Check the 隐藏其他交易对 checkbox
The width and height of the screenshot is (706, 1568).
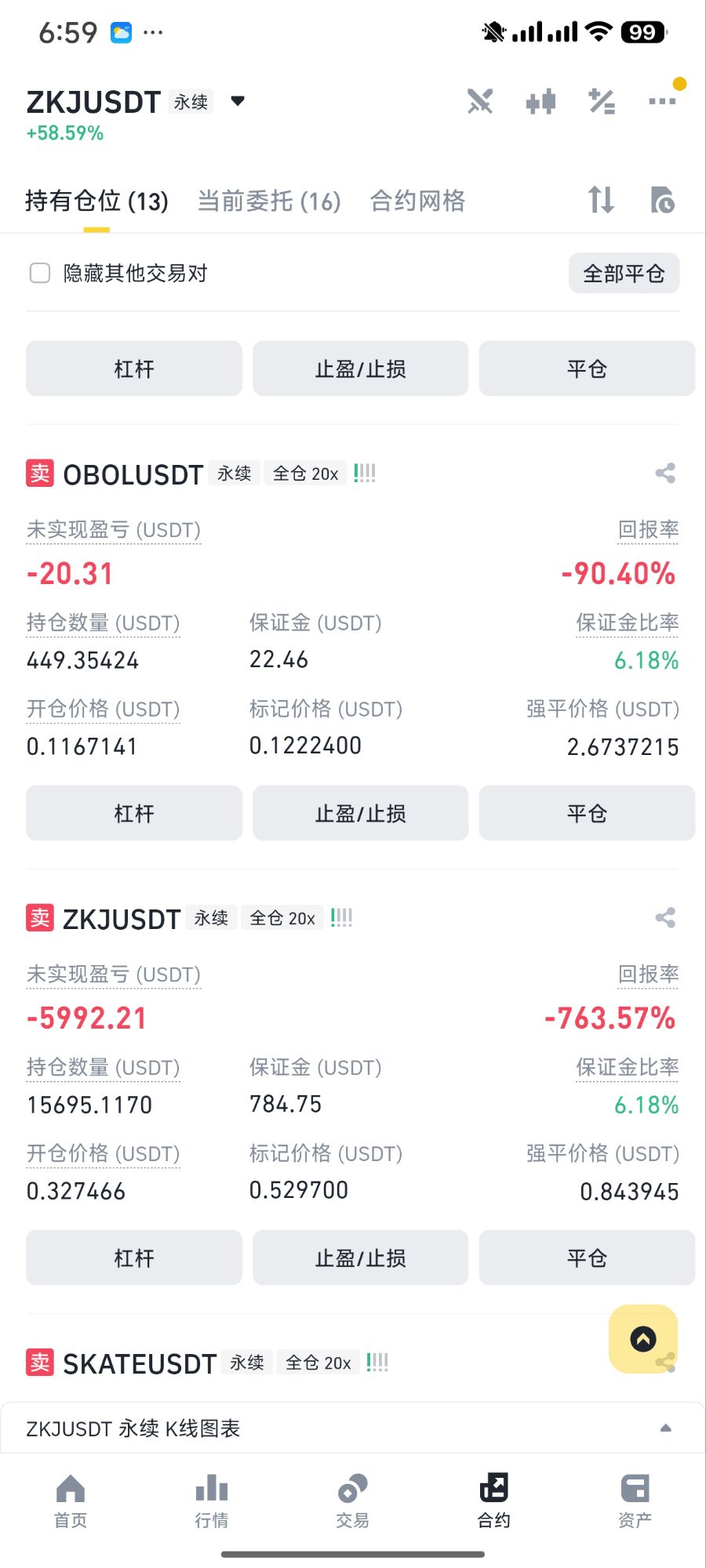(x=40, y=273)
